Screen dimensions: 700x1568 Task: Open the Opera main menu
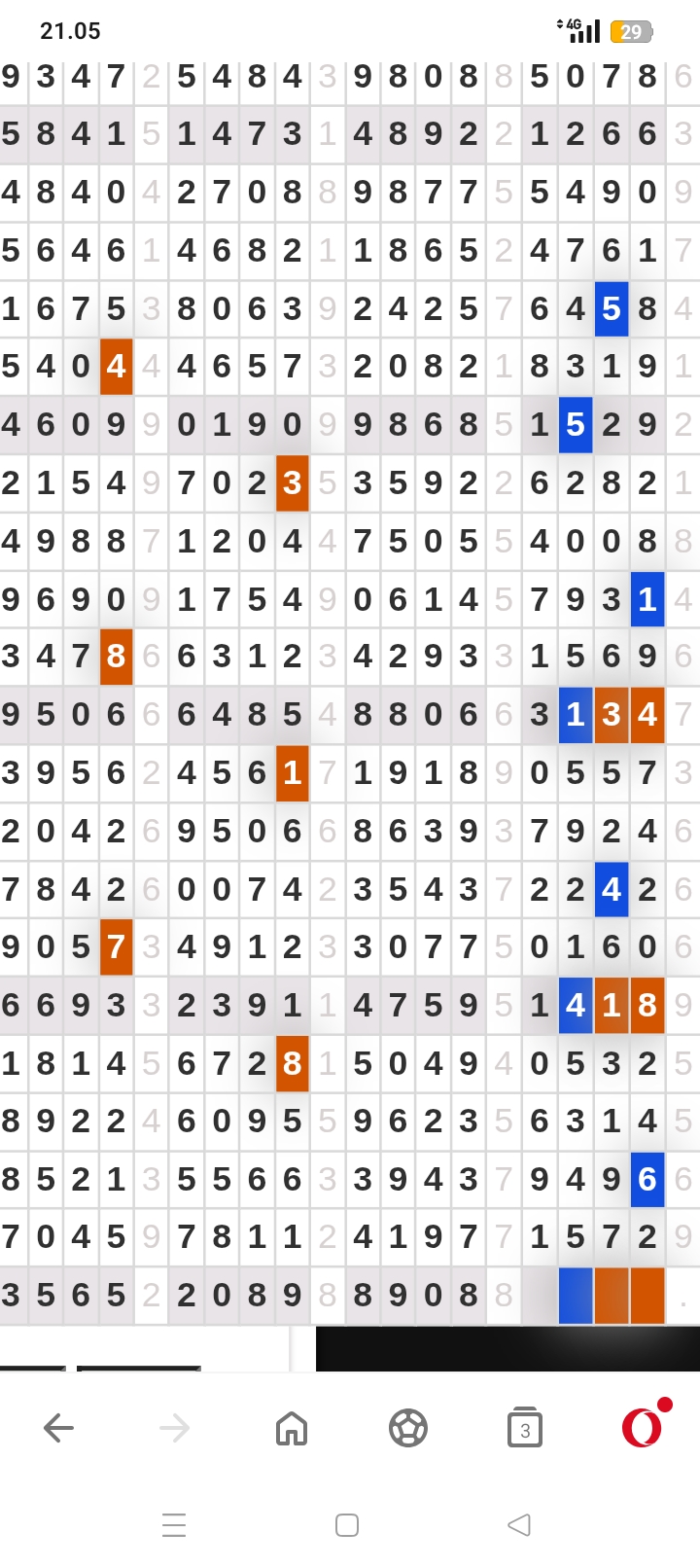pos(642,1427)
